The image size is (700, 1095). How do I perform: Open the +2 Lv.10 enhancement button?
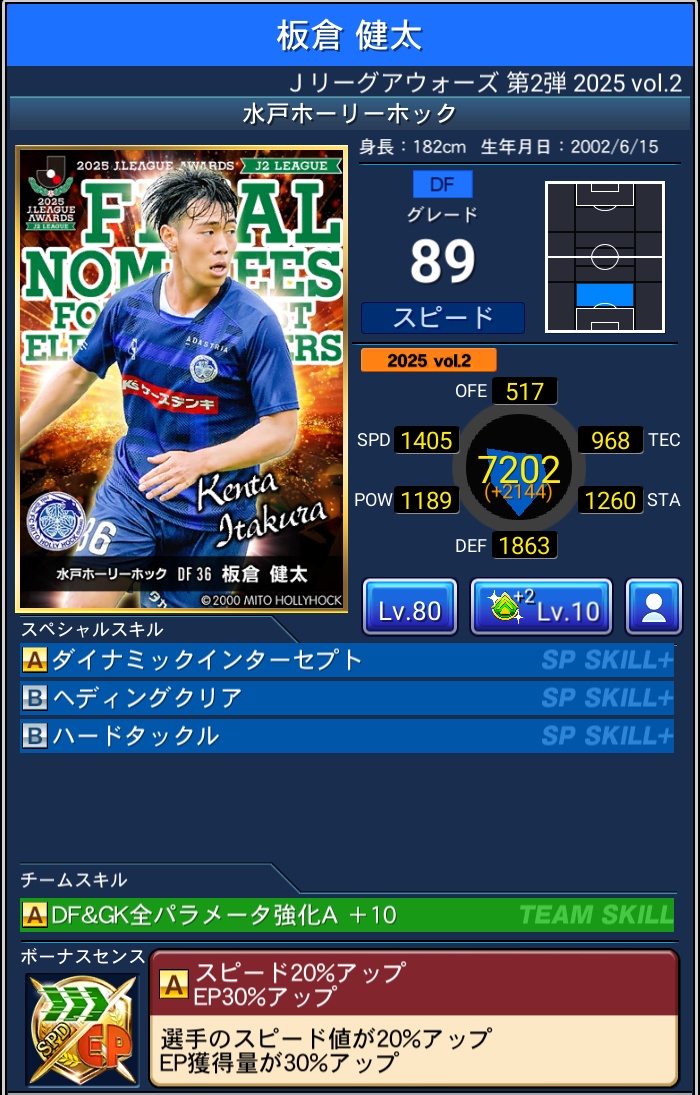coord(541,607)
